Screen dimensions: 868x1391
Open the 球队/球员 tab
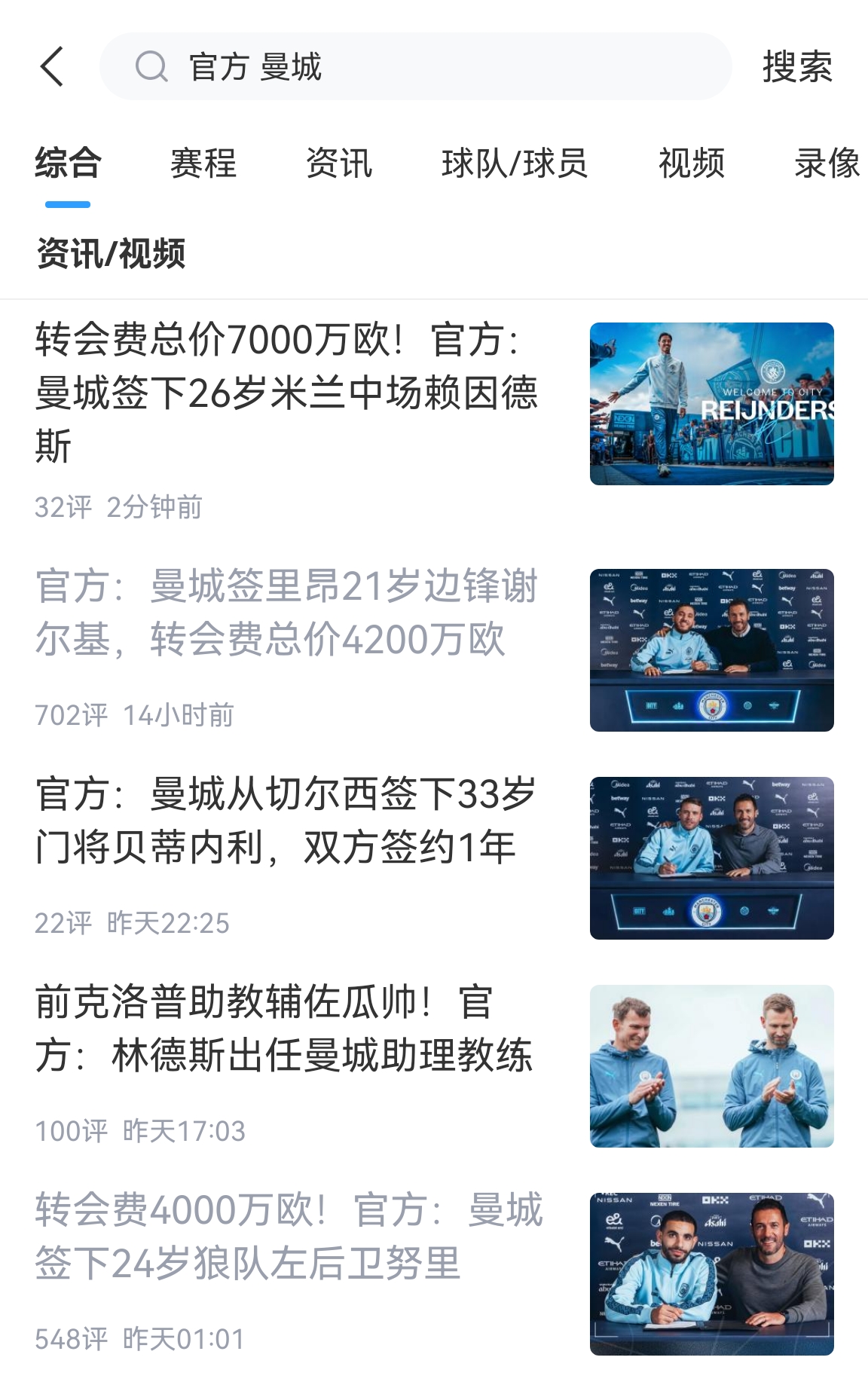coord(515,164)
